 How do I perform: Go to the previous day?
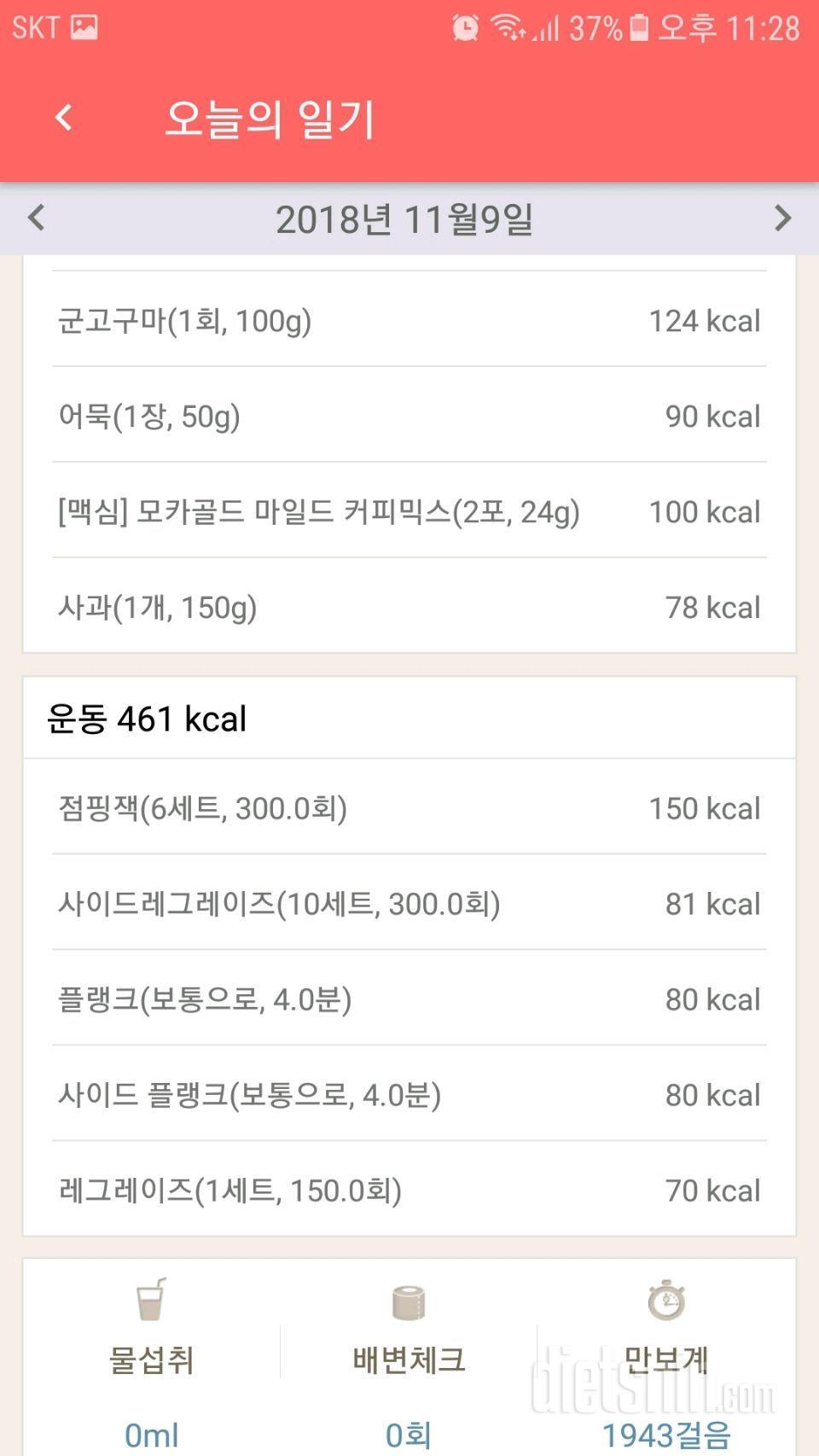36,218
